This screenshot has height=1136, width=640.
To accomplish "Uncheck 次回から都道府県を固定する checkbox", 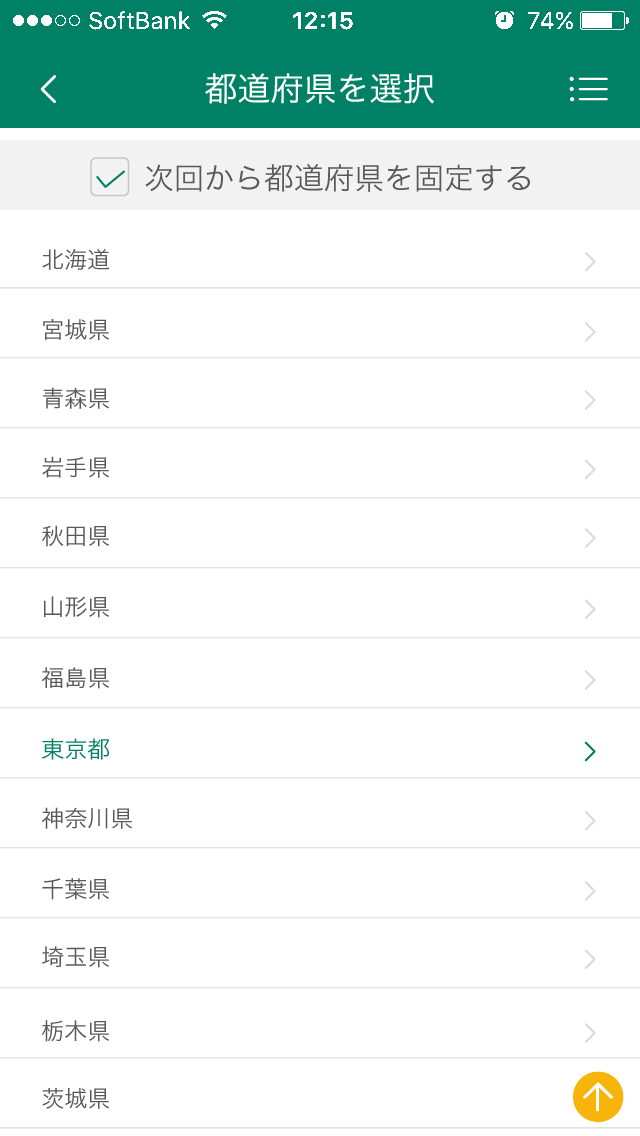I will 110,178.
